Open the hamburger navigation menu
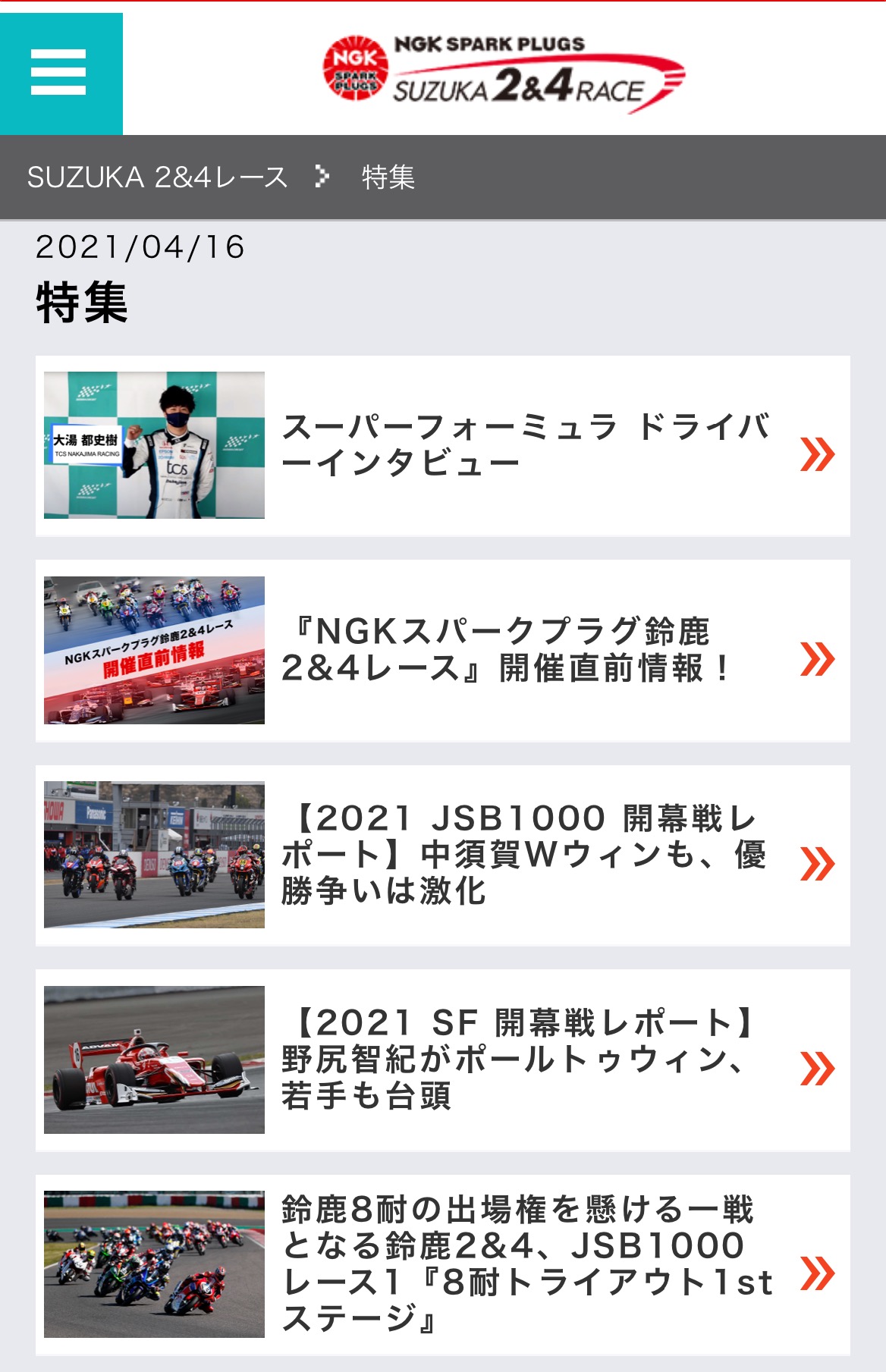The image size is (886, 1372). coord(59,73)
